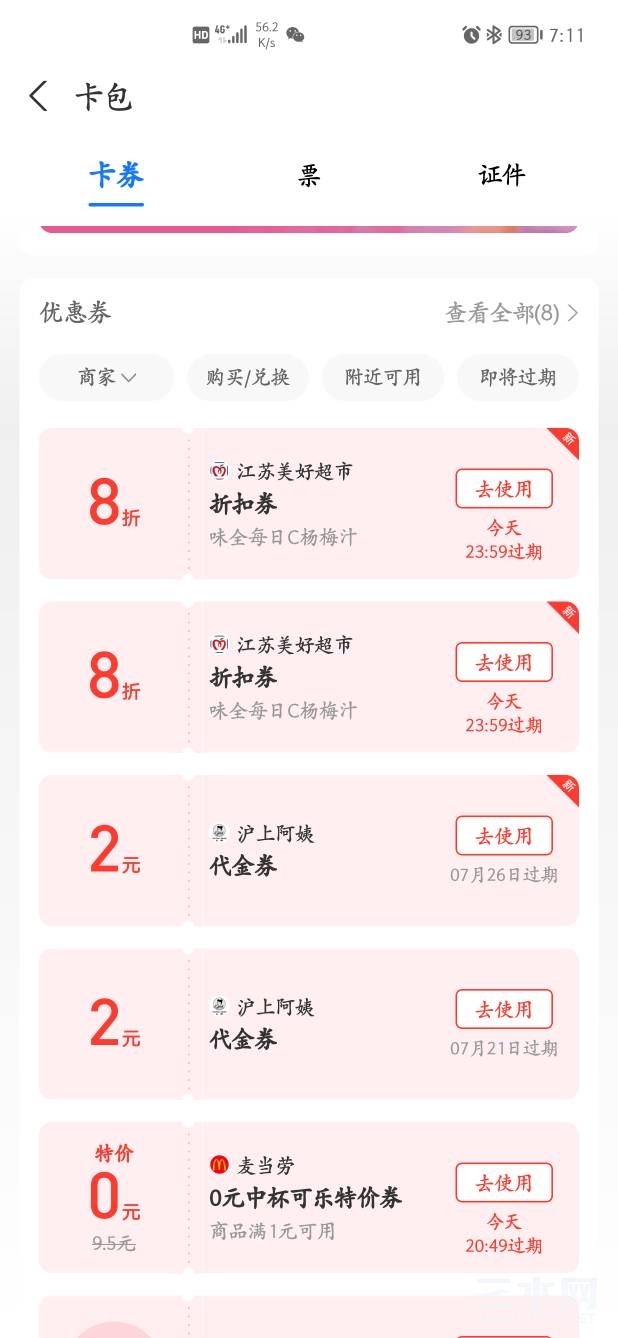Use the 麦当劳 0元中杯可乐特价券

[503, 1183]
